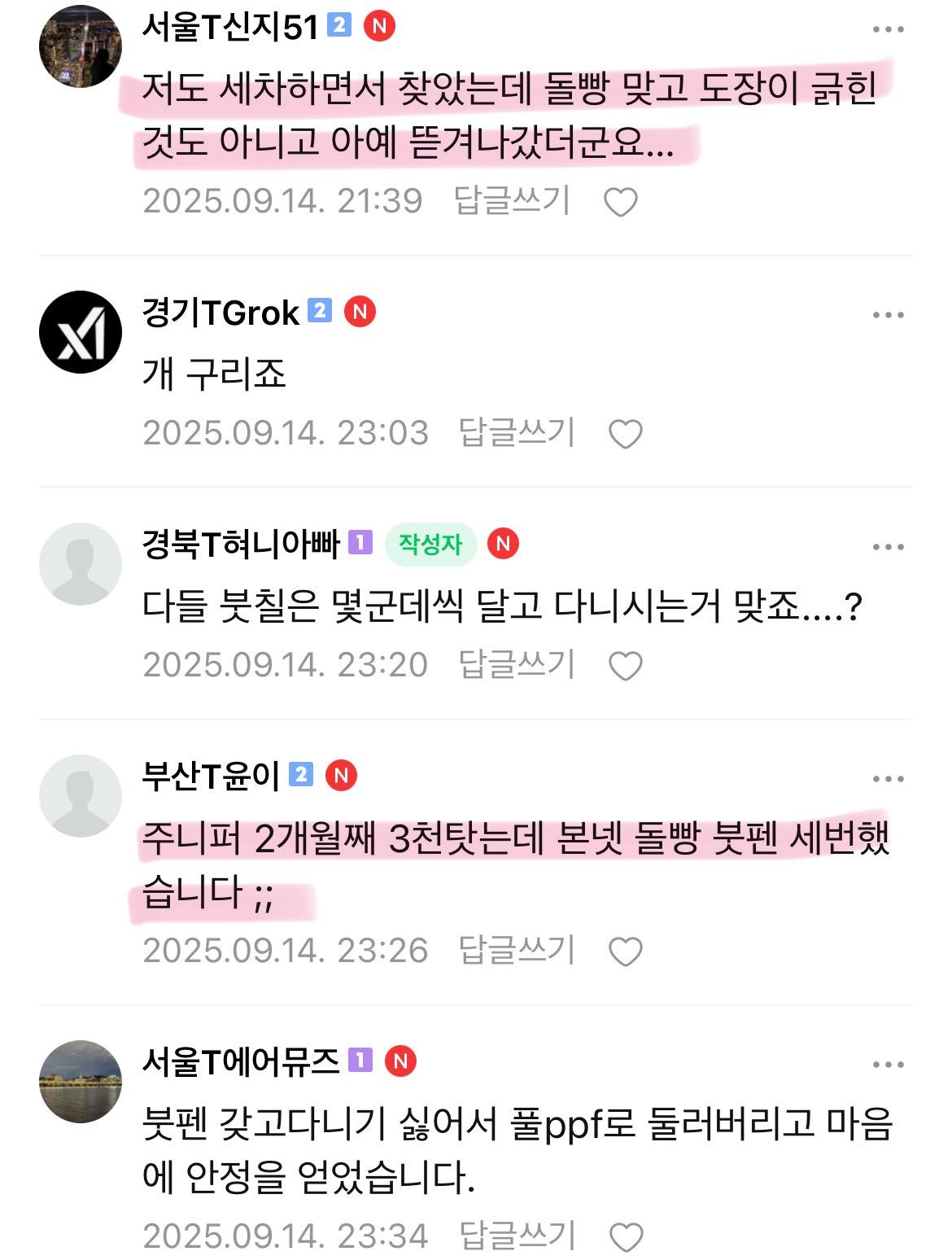The image size is (952, 1260).
Task: Like 서울T신지51's comment
Action: point(620,202)
